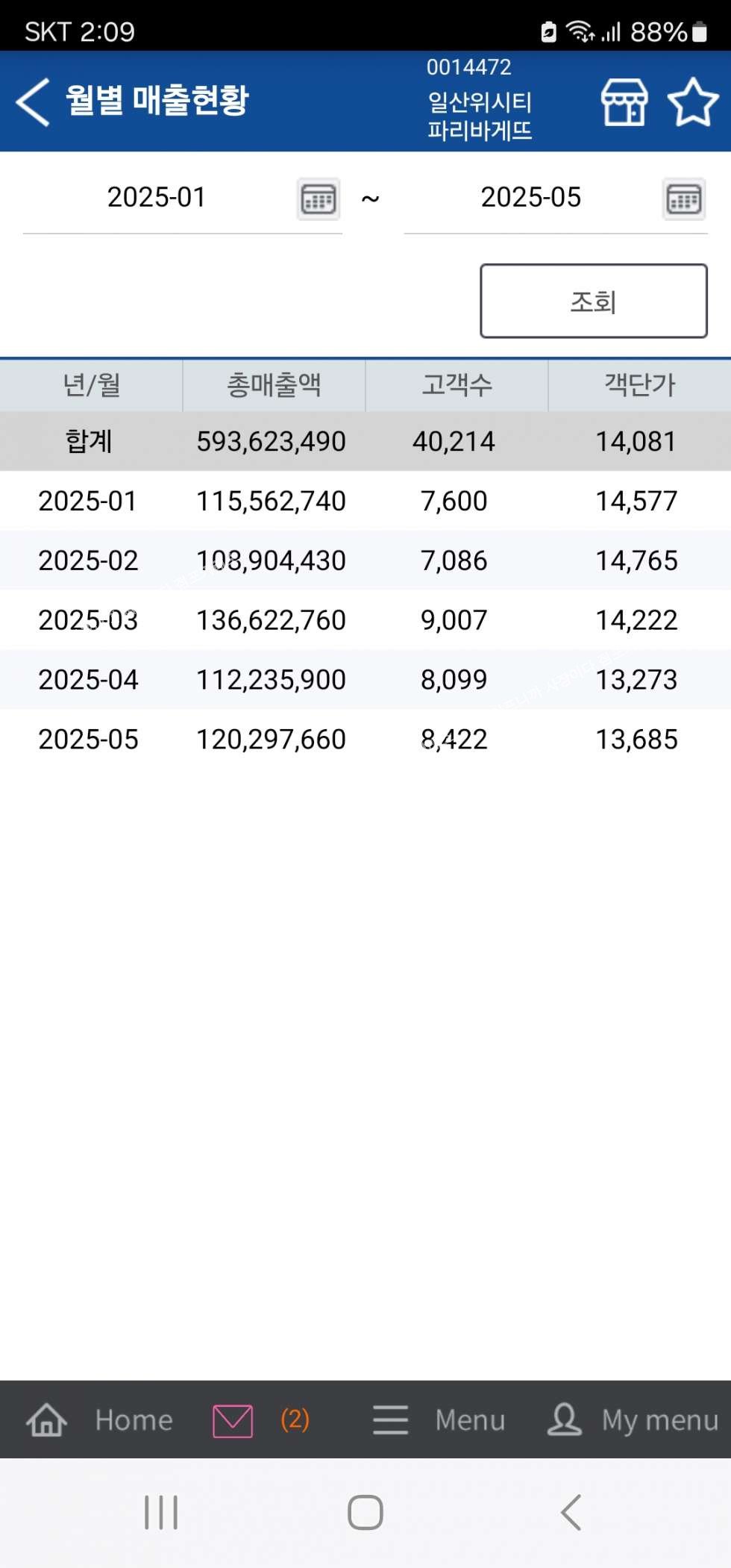
Task: Open the start month calendar for 2025-01
Action: click(x=319, y=199)
